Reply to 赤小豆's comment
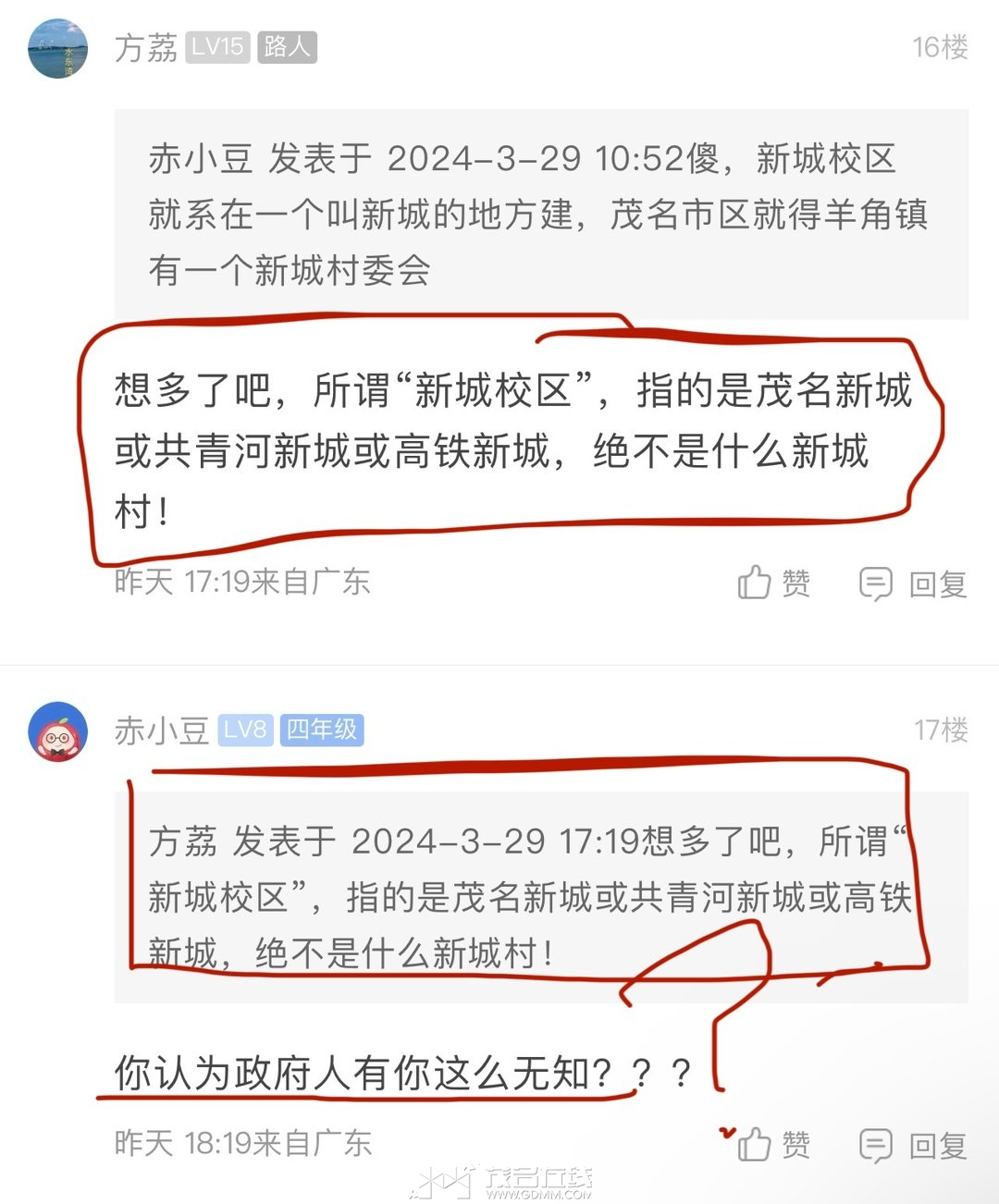The width and height of the screenshot is (999, 1204). [x=913, y=1146]
